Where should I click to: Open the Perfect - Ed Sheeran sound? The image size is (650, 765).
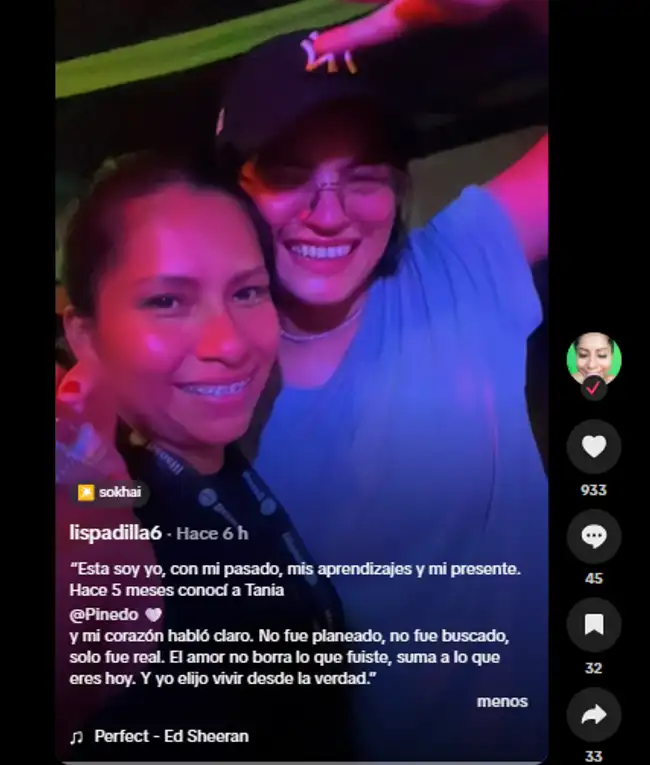(171, 736)
